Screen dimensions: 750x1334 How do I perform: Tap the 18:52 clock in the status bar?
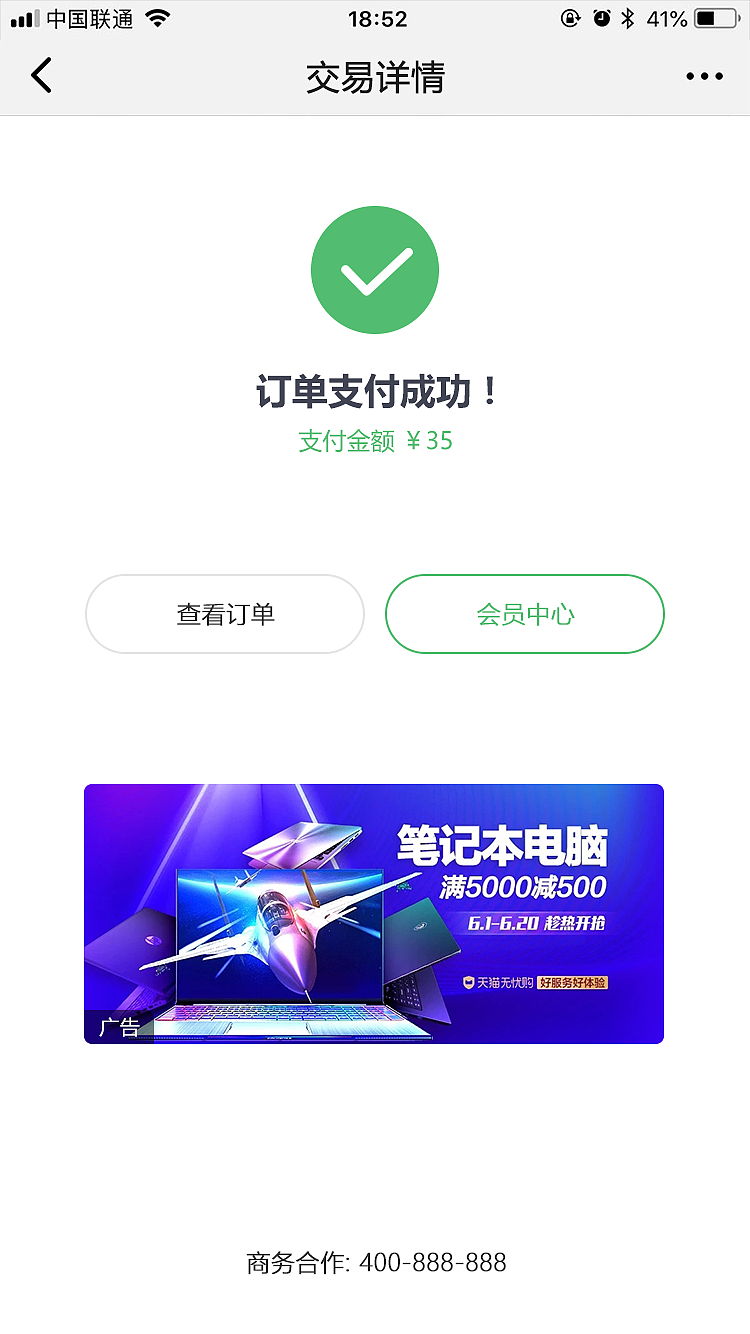[375, 17]
